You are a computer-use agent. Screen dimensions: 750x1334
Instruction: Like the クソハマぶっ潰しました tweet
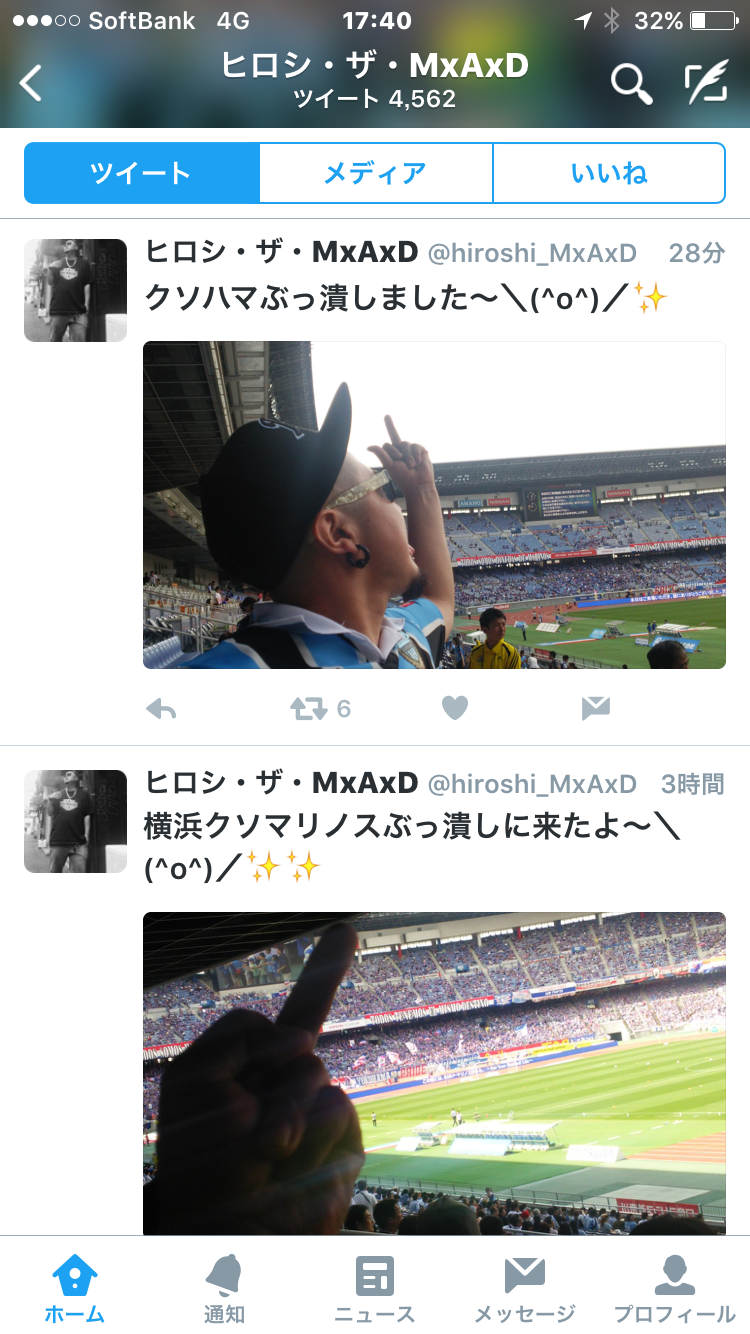(x=455, y=709)
